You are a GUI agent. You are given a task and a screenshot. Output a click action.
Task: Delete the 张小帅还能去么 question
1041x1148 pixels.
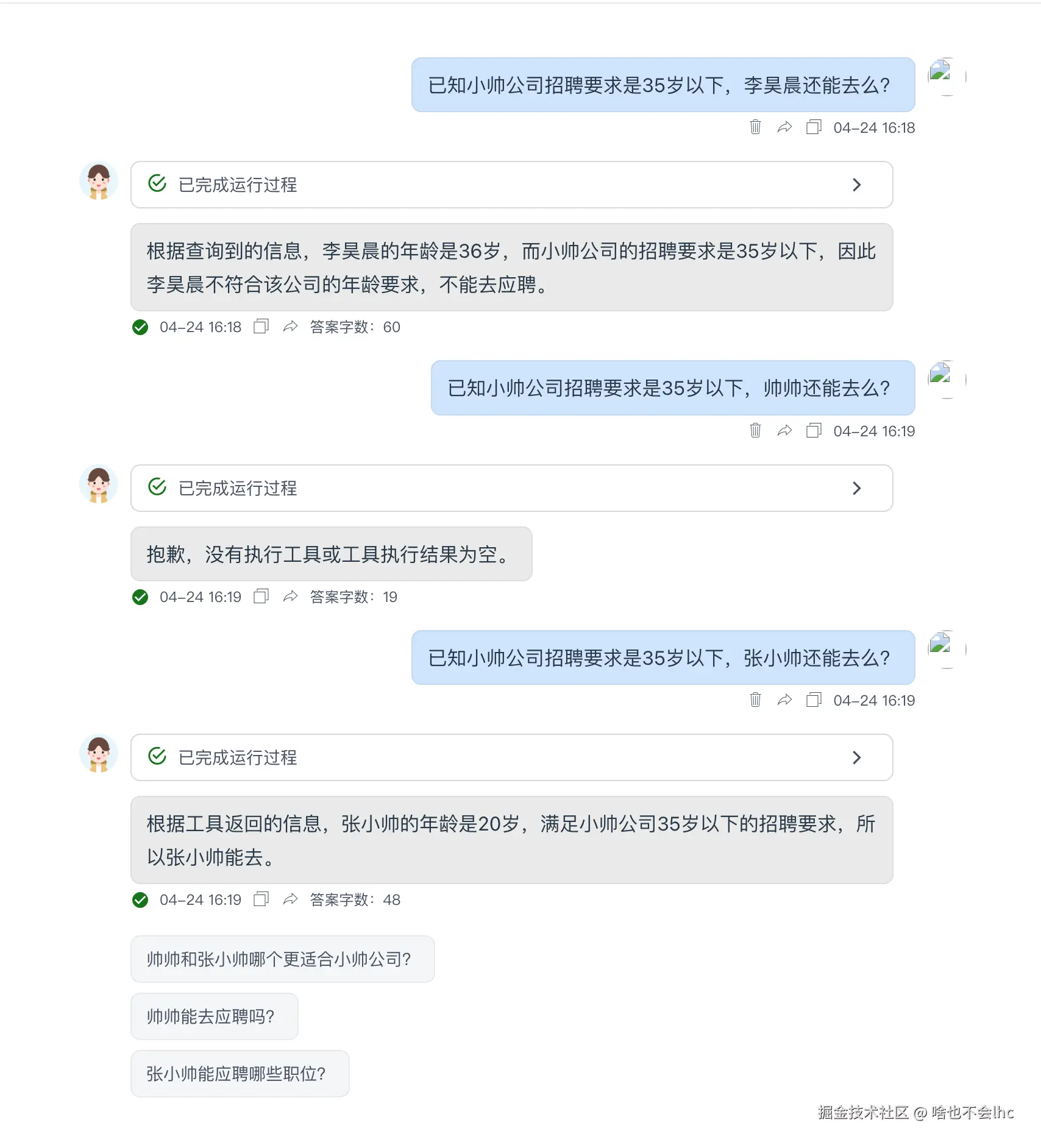[755, 700]
